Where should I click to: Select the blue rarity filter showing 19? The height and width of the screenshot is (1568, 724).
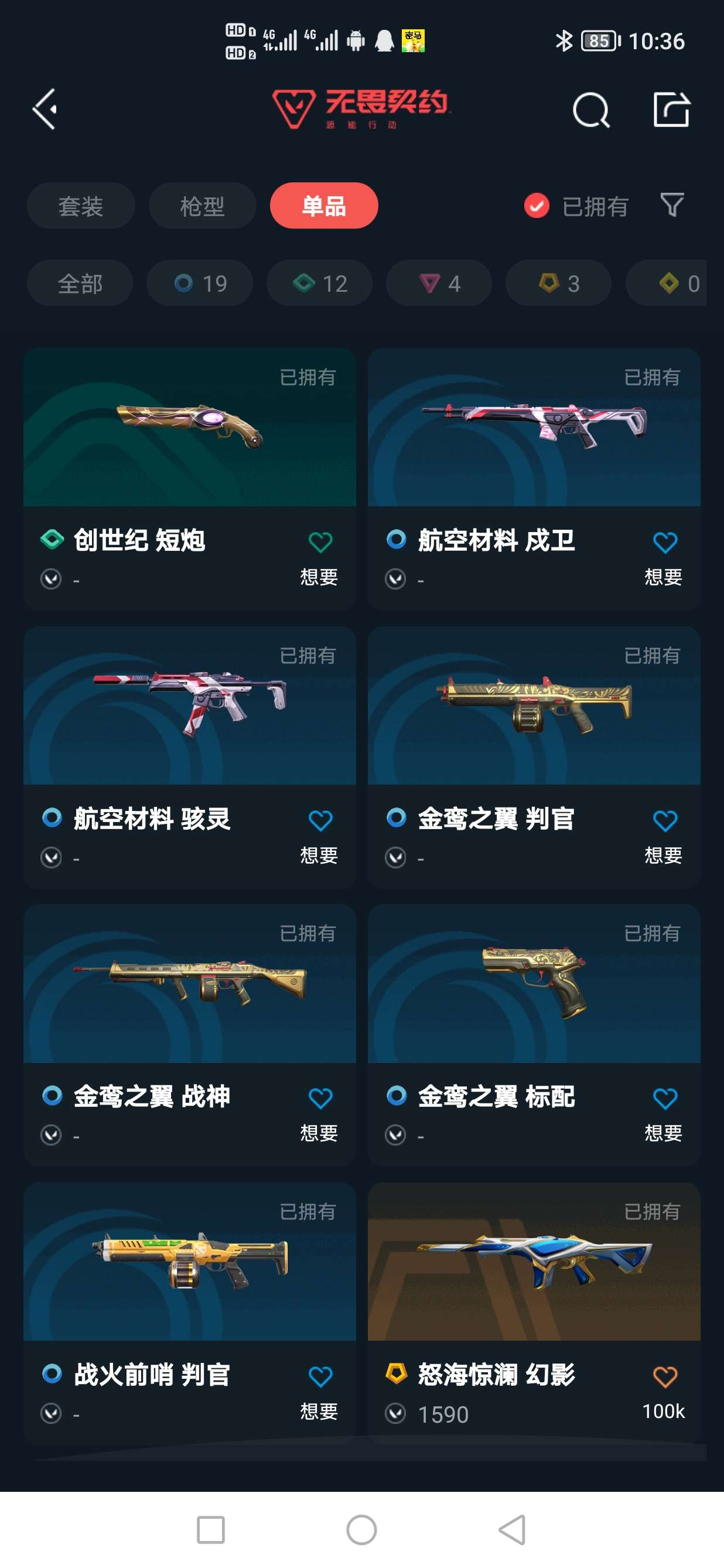200,283
